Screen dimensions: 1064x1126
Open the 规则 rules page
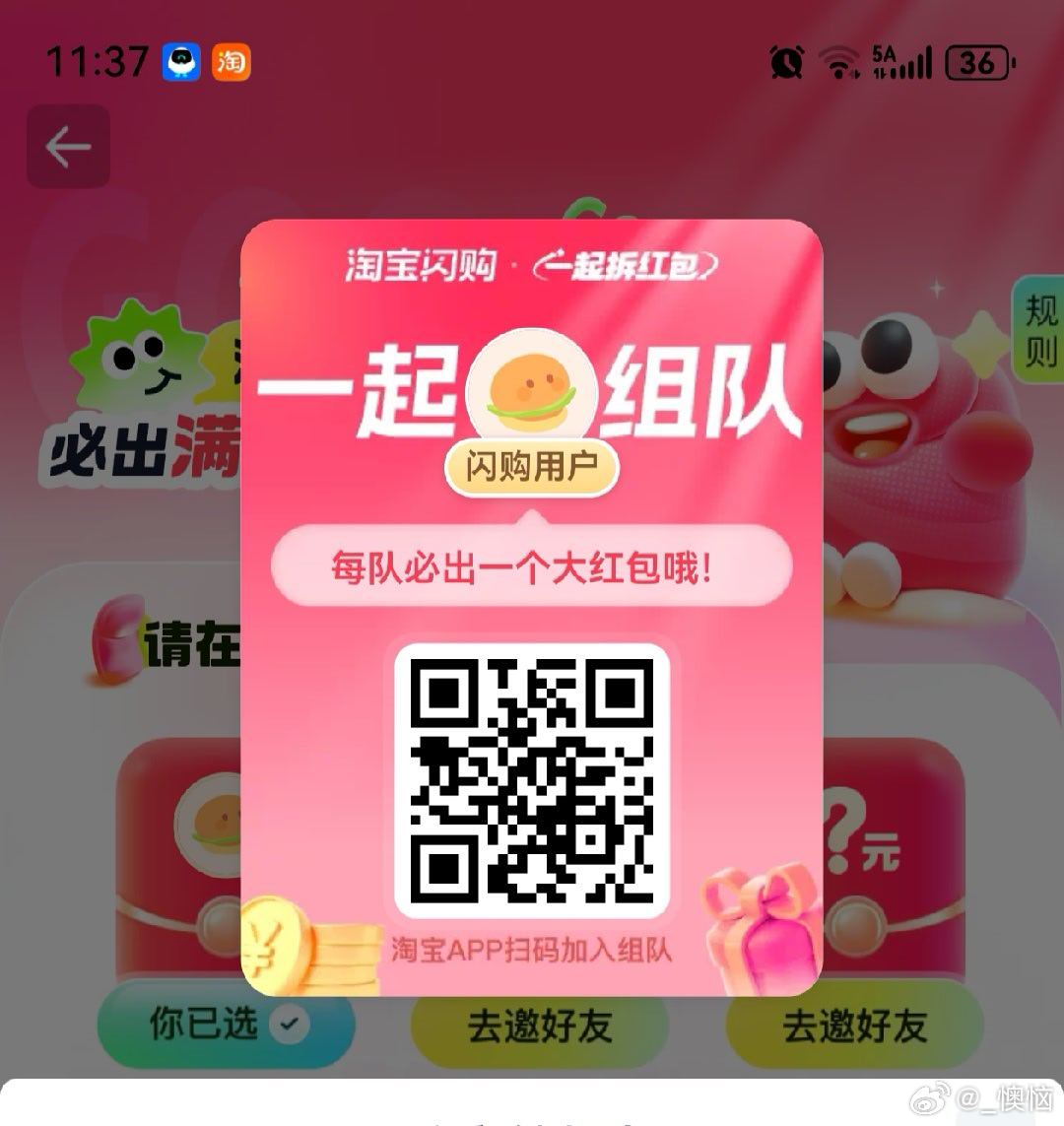coord(1039,331)
